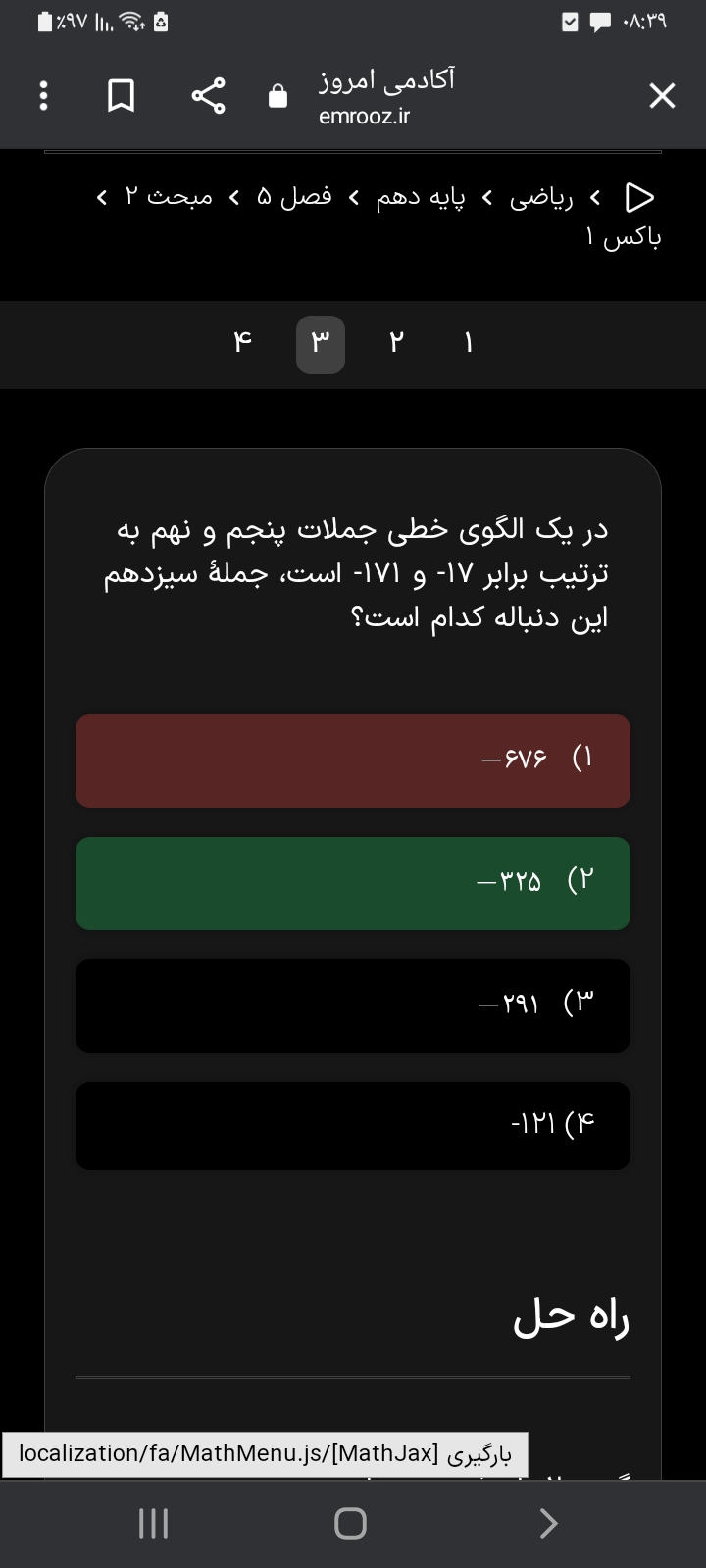Select question number ۳
The image size is (706, 1568).
tap(321, 344)
